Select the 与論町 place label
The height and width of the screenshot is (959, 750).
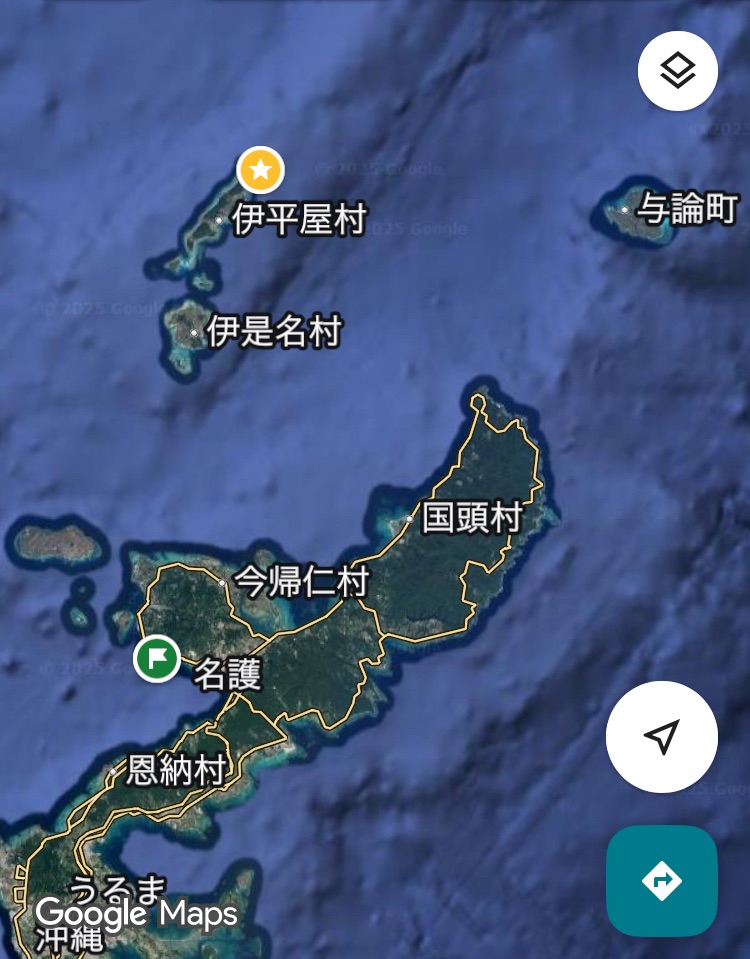click(x=687, y=209)
